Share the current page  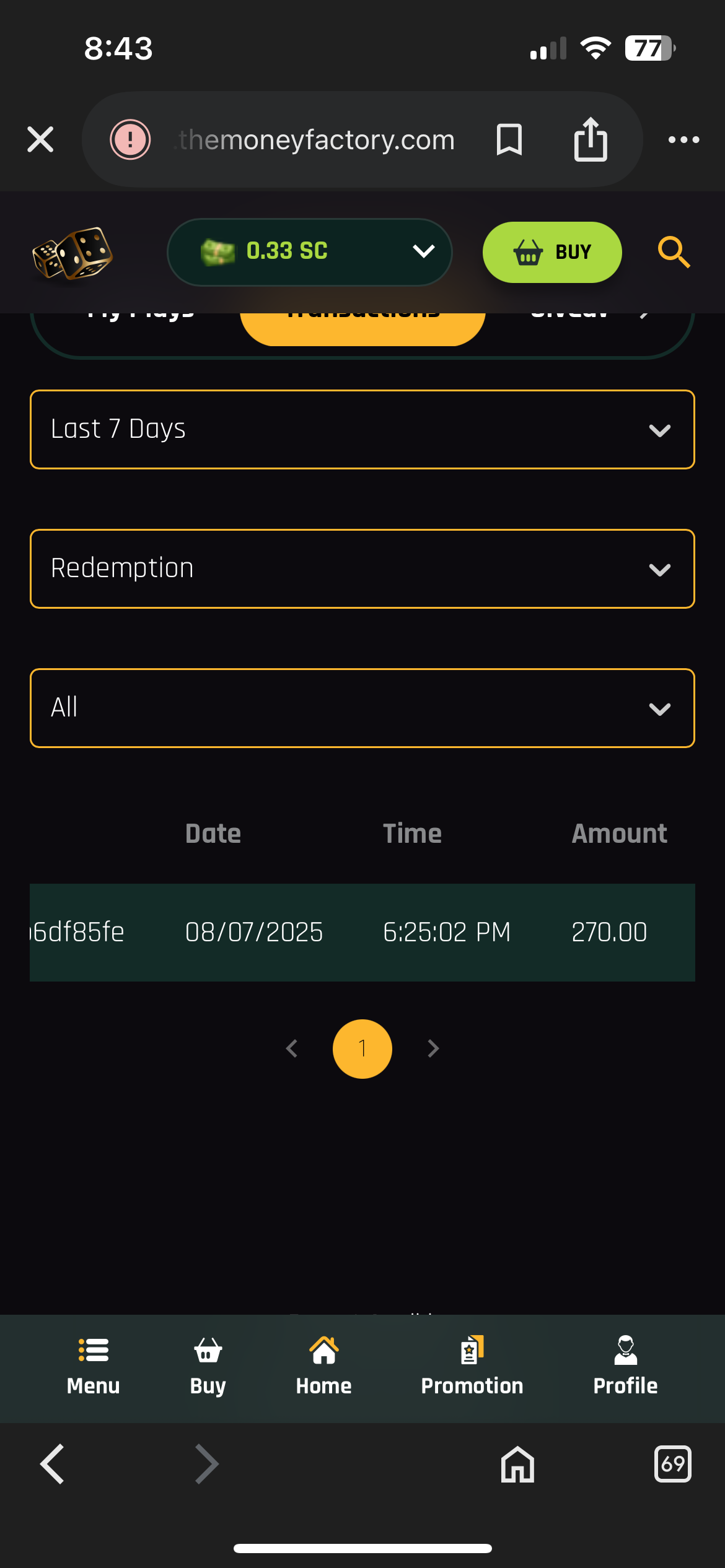point(590,139)
